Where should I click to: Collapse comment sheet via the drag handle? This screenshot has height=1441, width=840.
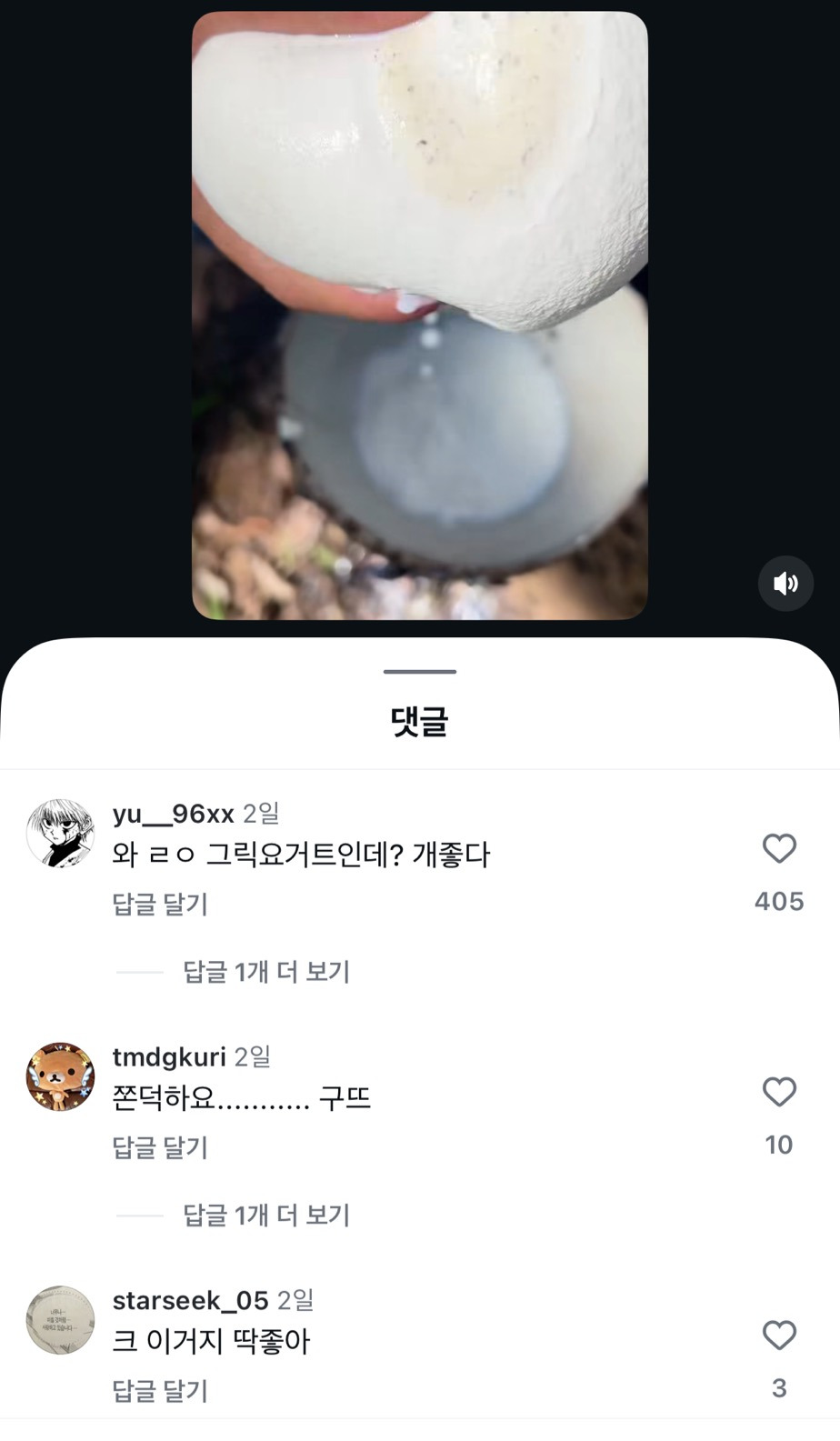pyautogui.click(x=419, y=672)
